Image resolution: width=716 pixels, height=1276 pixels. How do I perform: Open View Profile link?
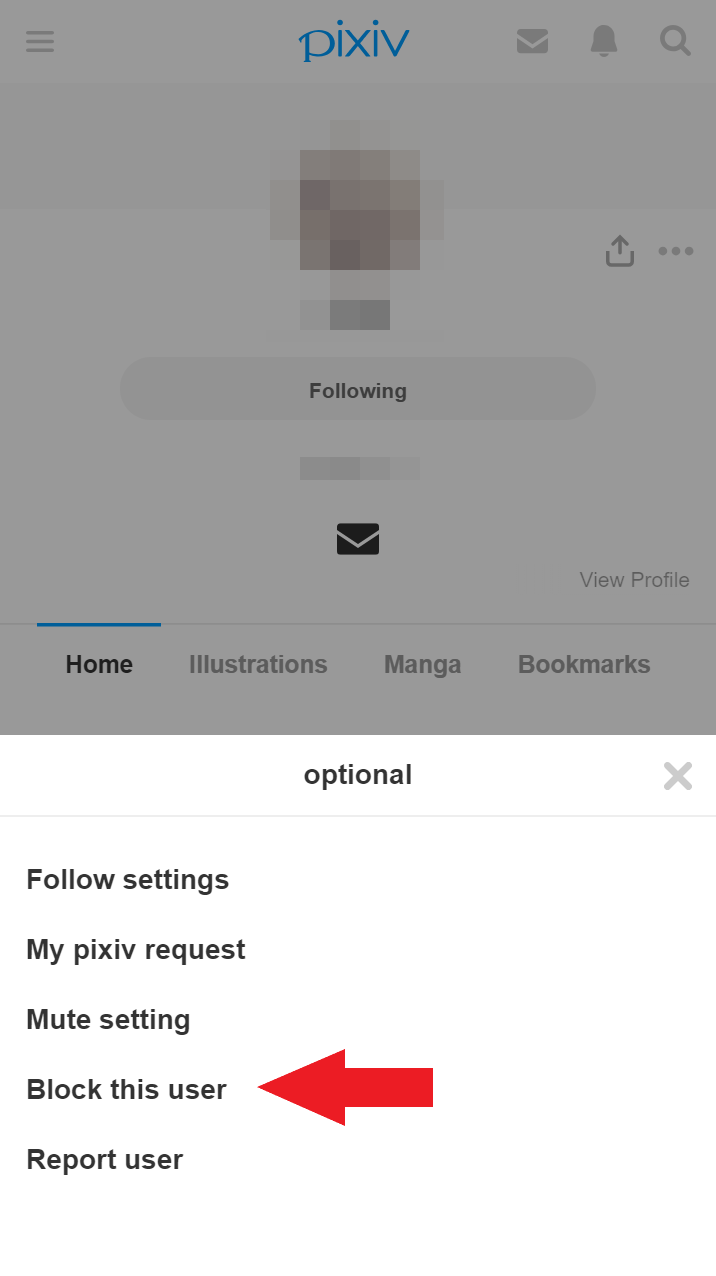635,580
